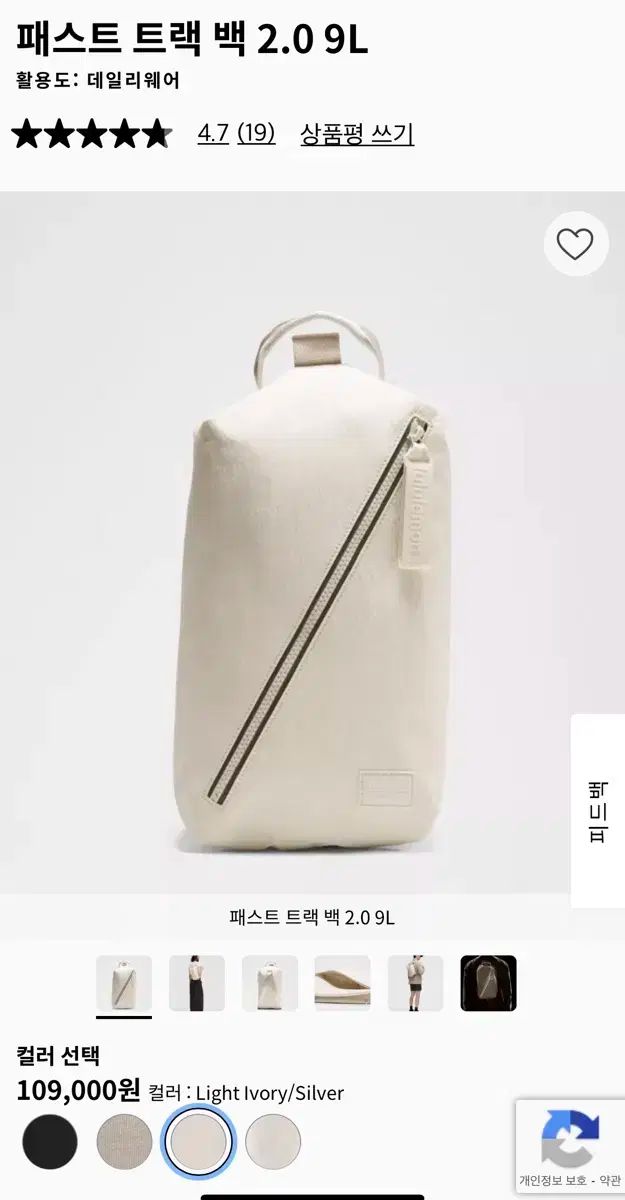
Task: Add the bag to wishlist with heart icon
Action: point(575,244)
